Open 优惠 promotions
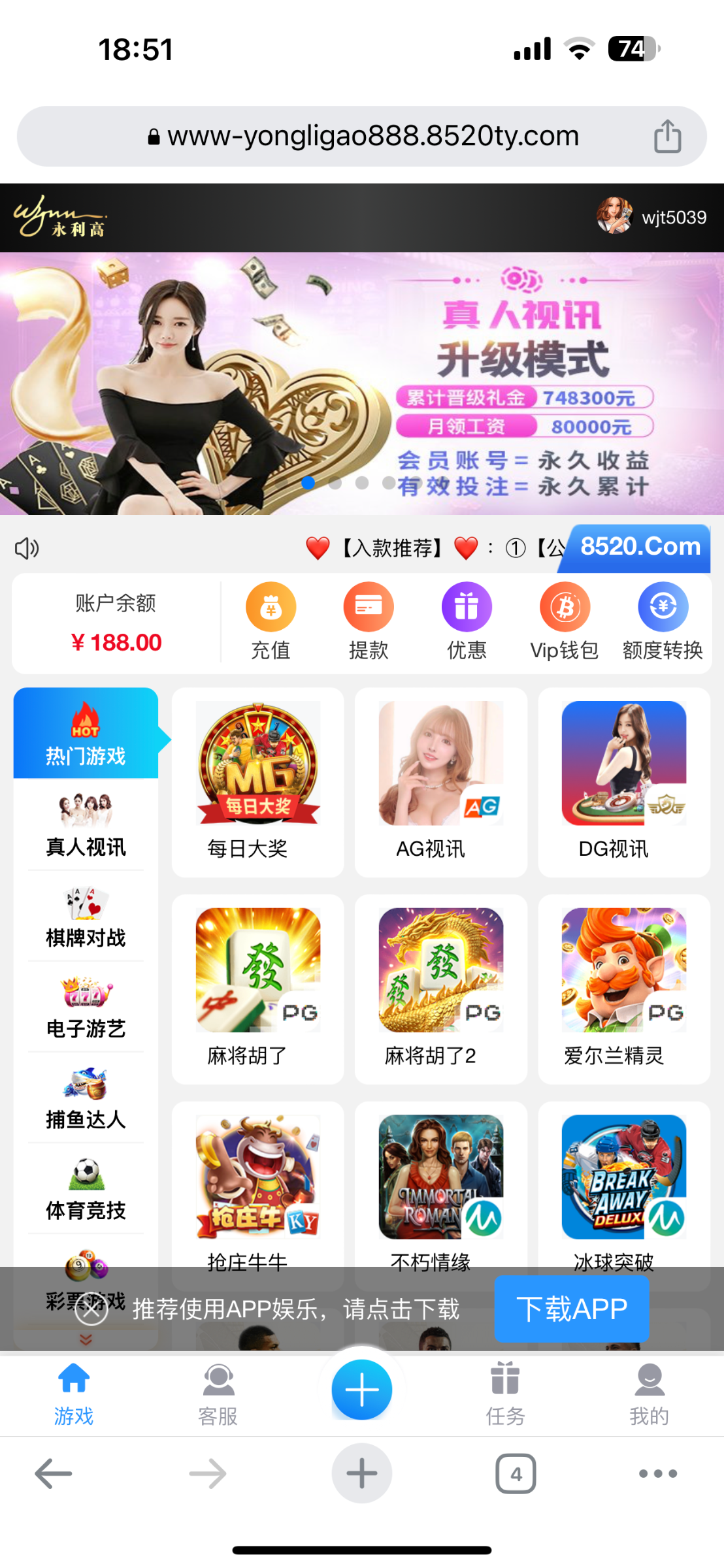 467,621
